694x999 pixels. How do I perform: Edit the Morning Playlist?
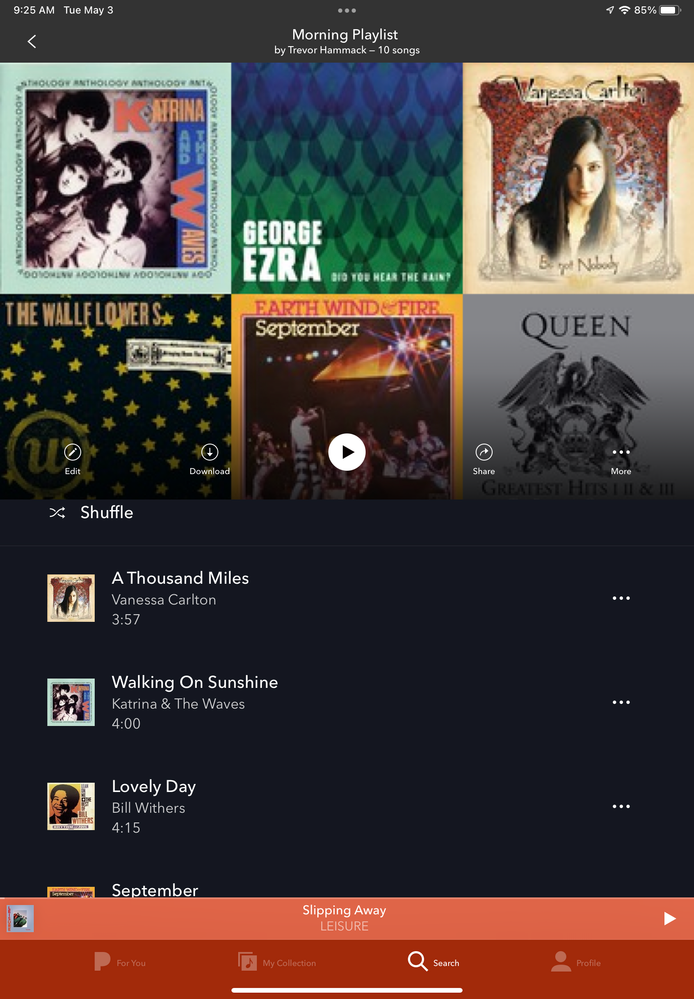(x=72, y=458)
